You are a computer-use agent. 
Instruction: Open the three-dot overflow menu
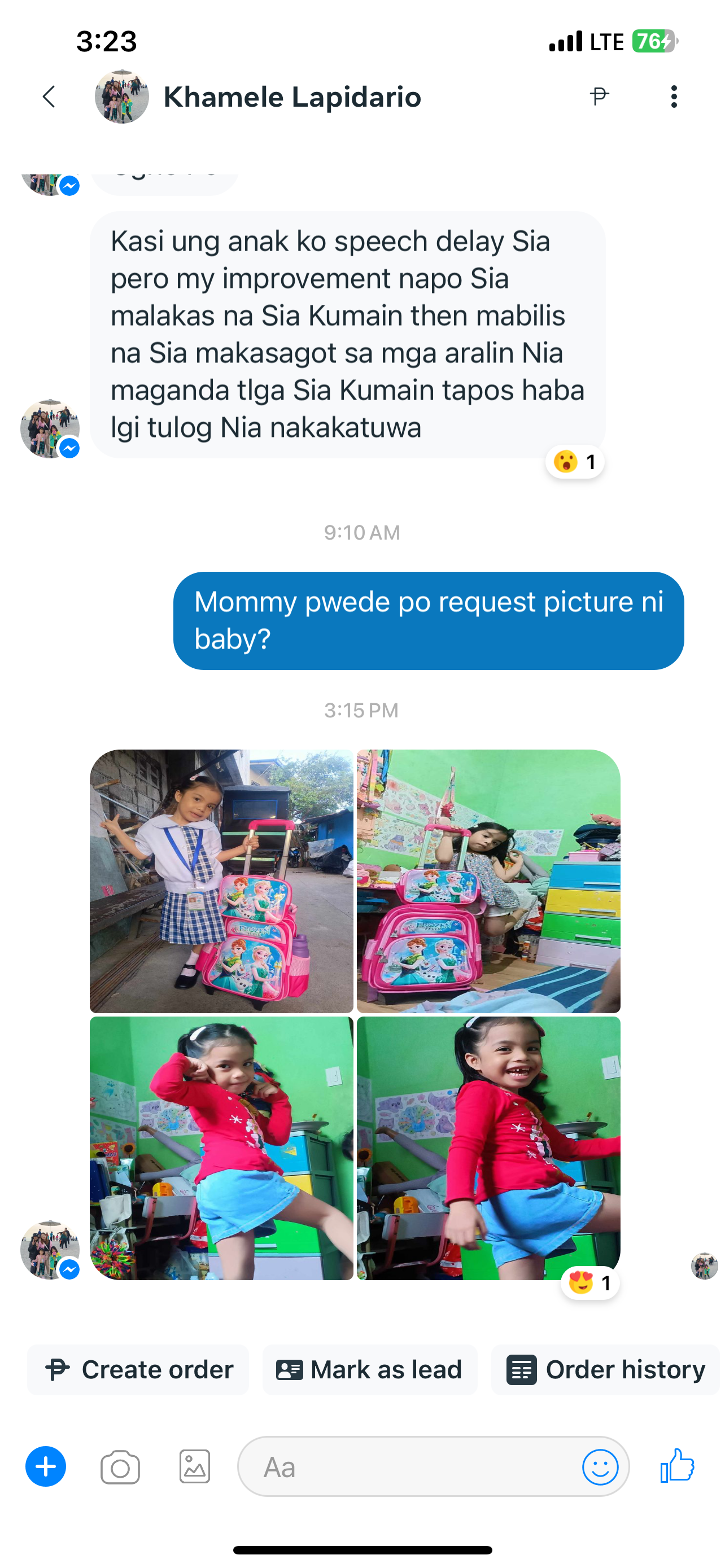click(673, 97)
